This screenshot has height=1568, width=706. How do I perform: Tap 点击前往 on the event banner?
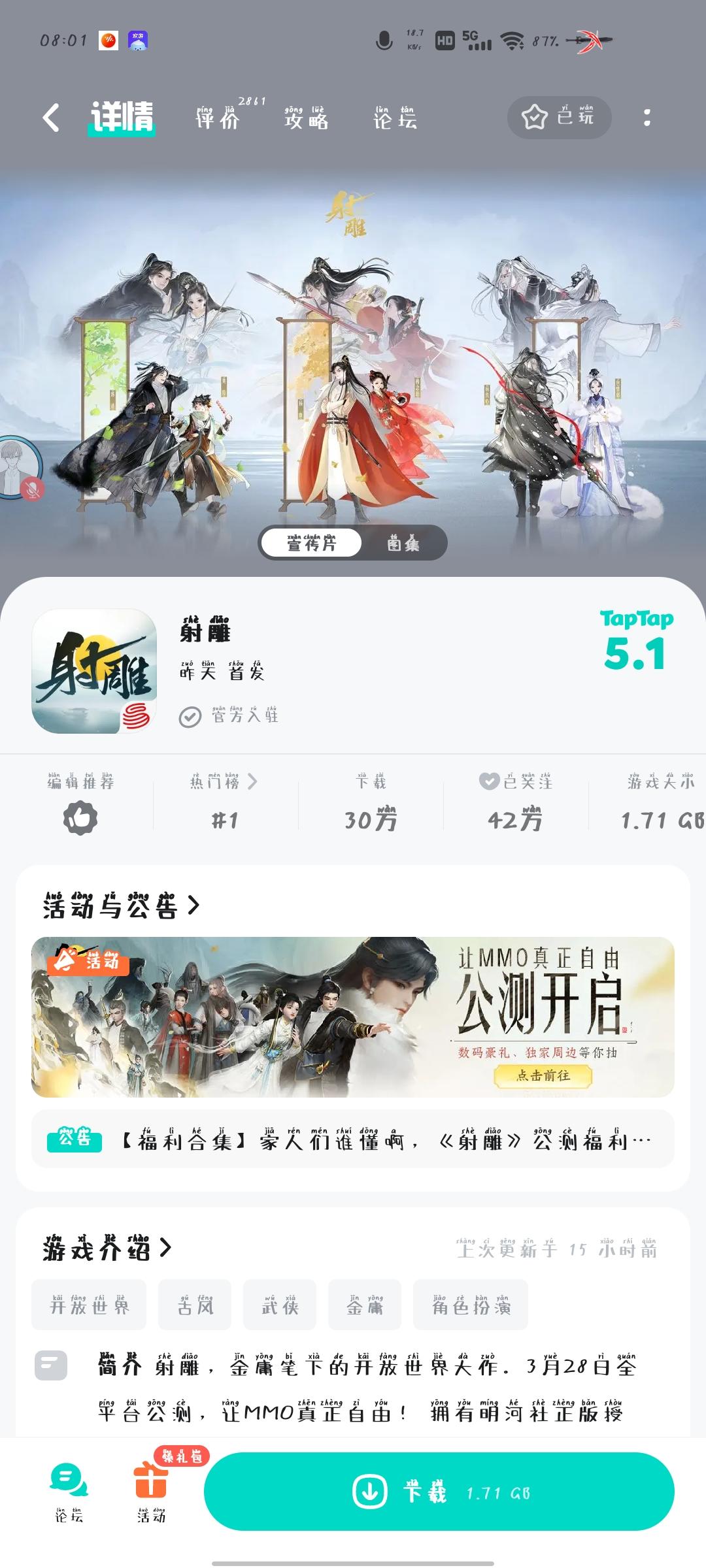tap(545, 1075)
